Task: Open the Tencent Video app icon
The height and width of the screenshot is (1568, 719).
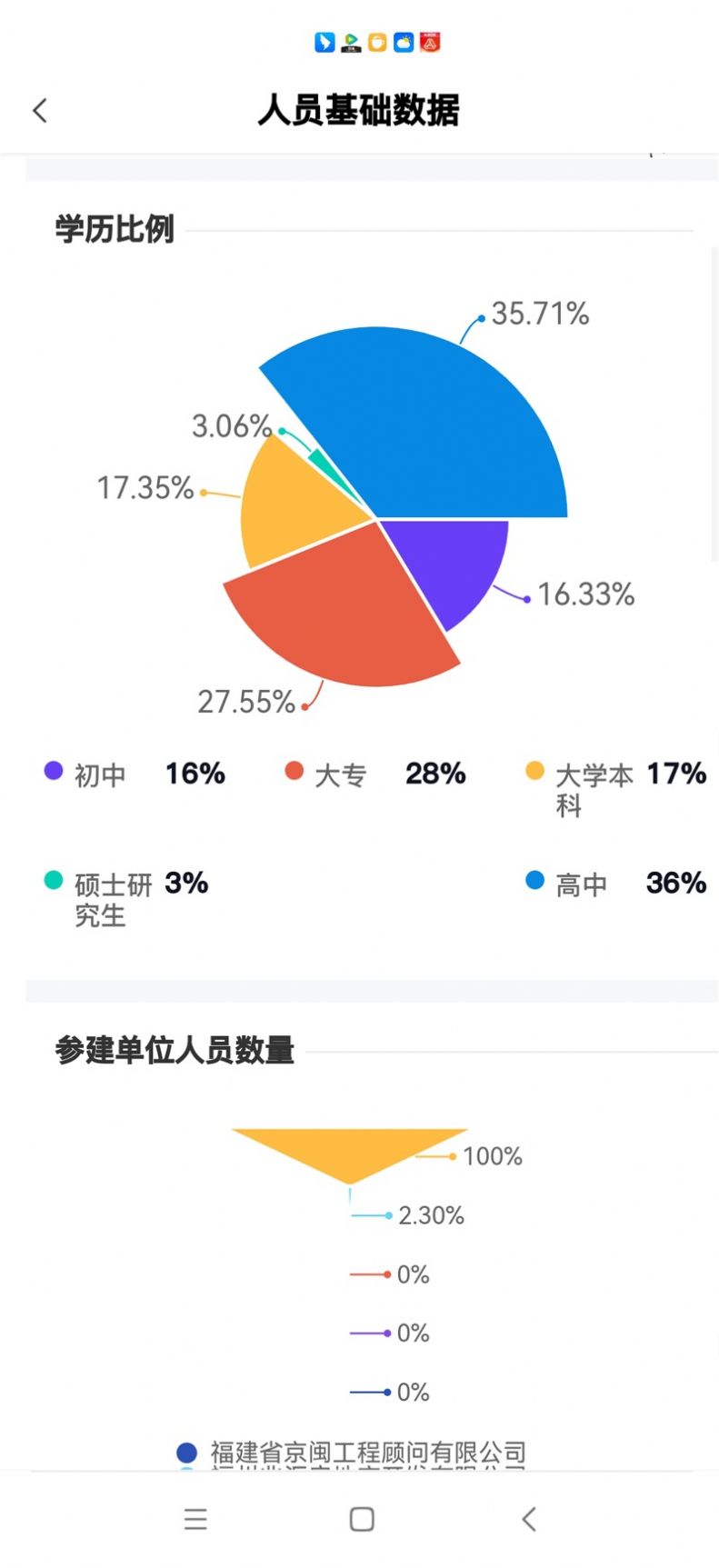Action: pos(349,41)
